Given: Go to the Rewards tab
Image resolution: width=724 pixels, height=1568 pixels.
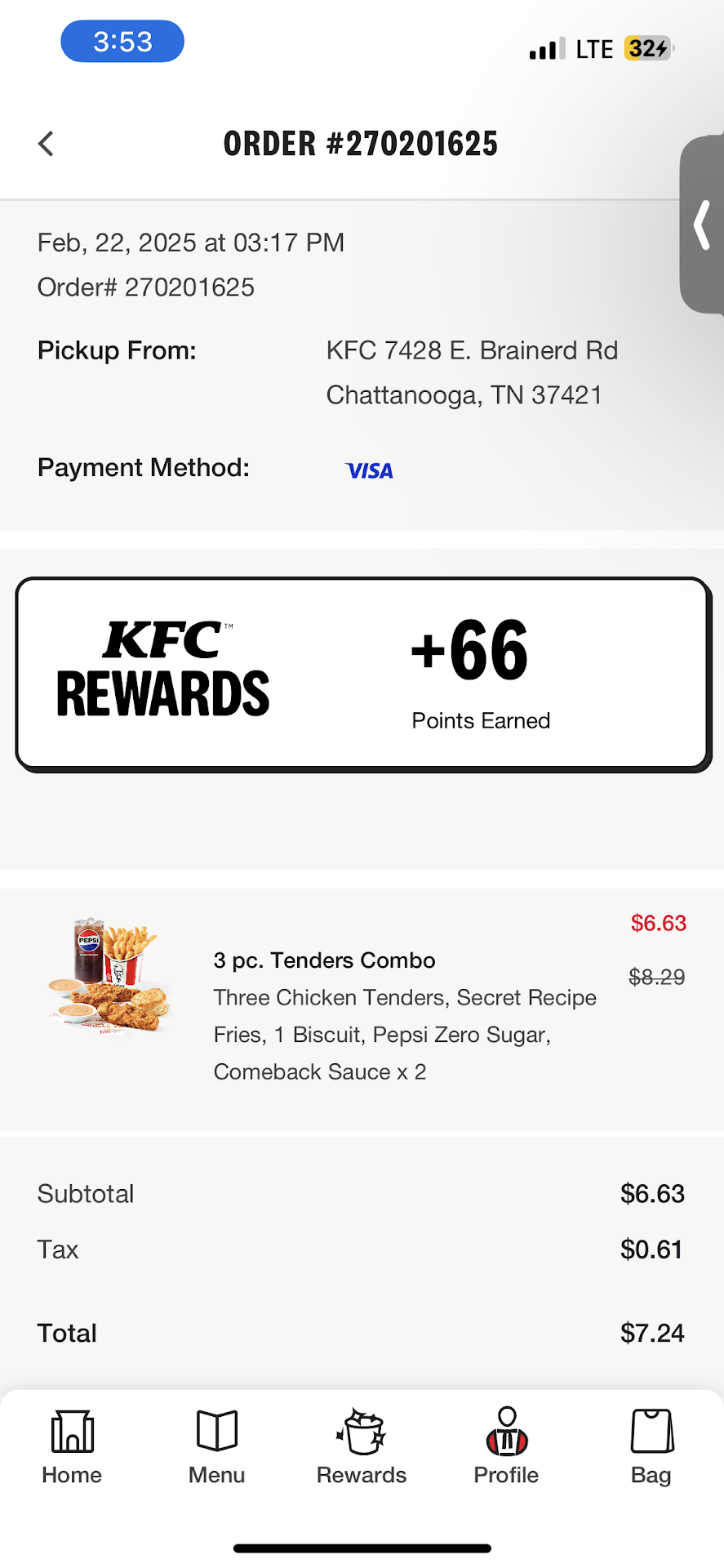Looking at the screenshot, I should (x=362, y=1445).
